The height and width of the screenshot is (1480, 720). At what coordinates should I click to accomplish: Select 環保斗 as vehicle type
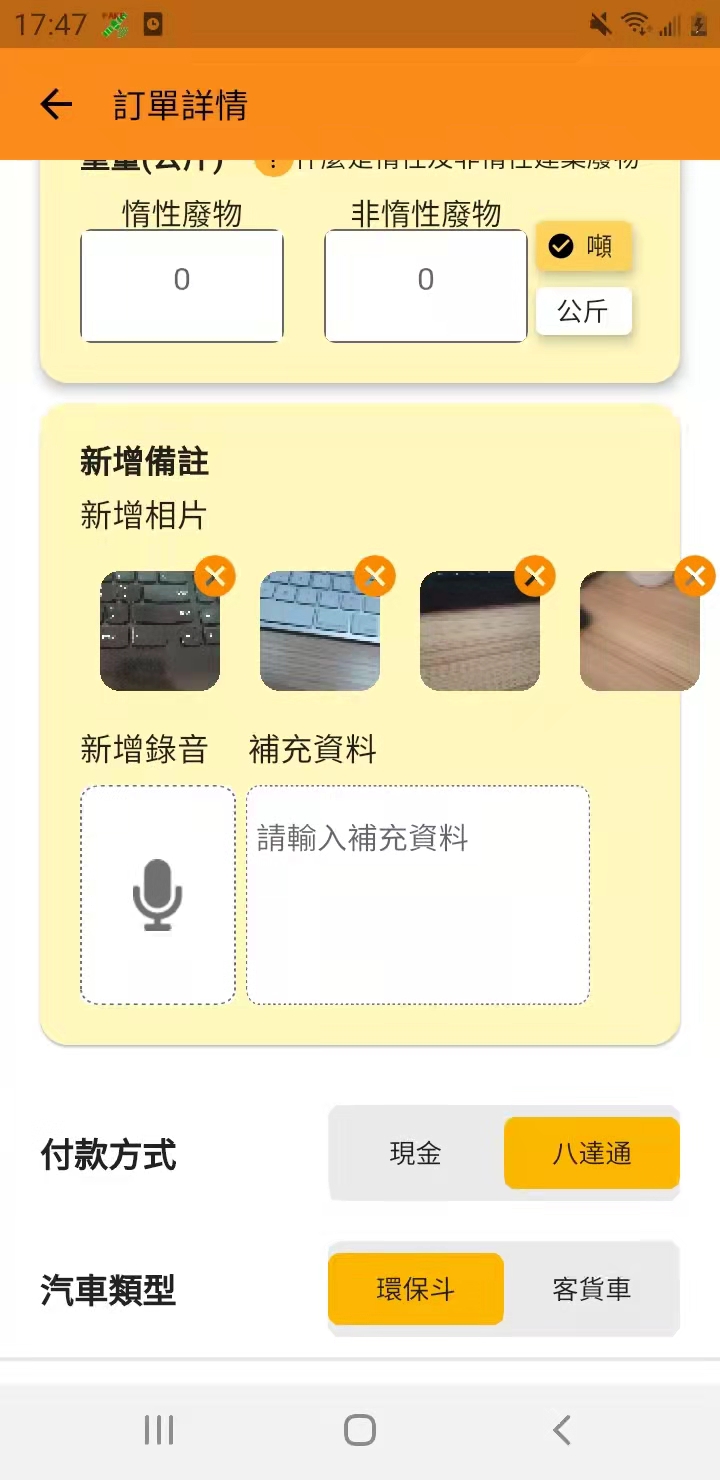click(416, 1289)
